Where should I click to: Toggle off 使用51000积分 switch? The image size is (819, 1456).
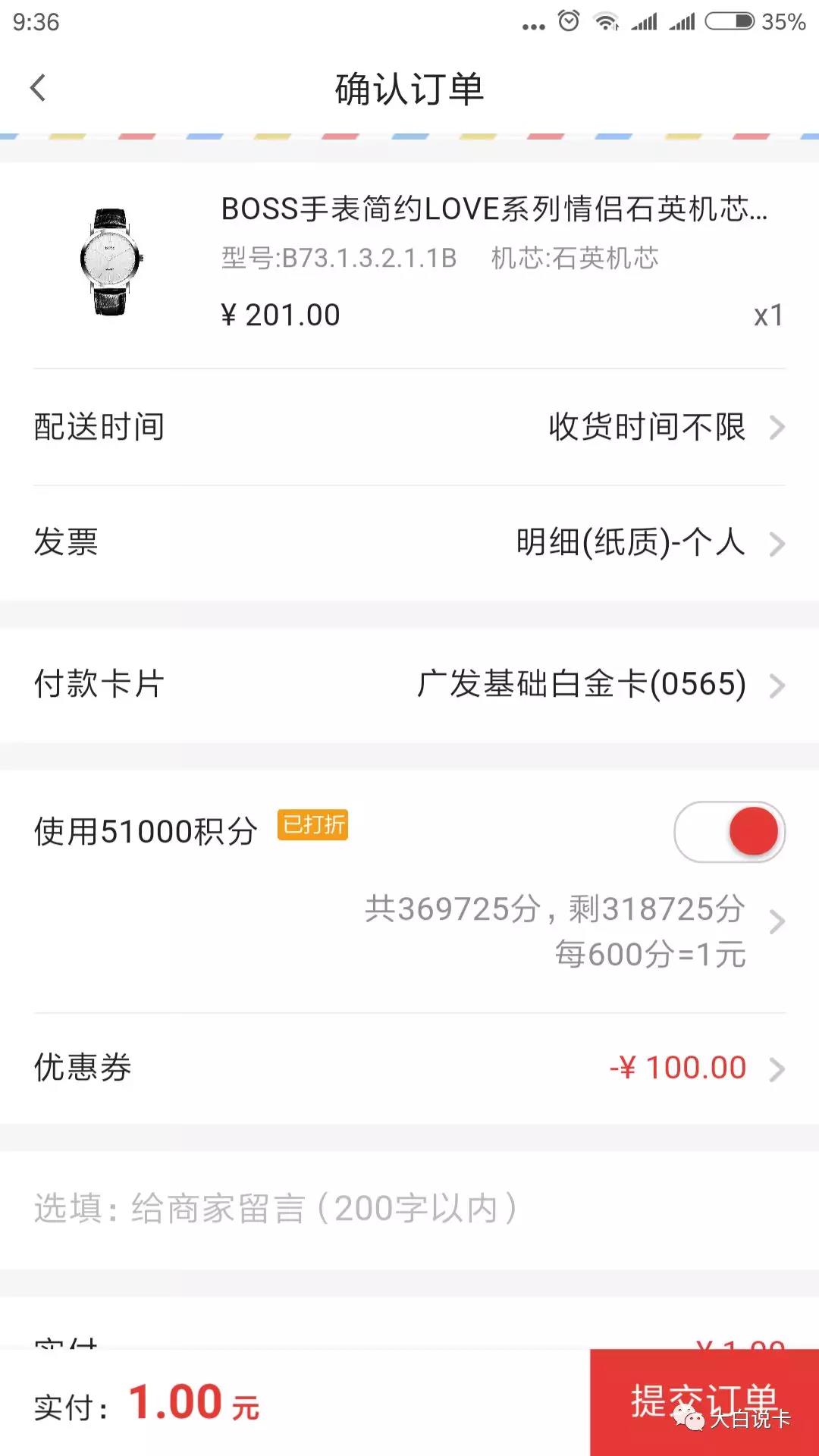pyautogui.click(x=729, y=832)
